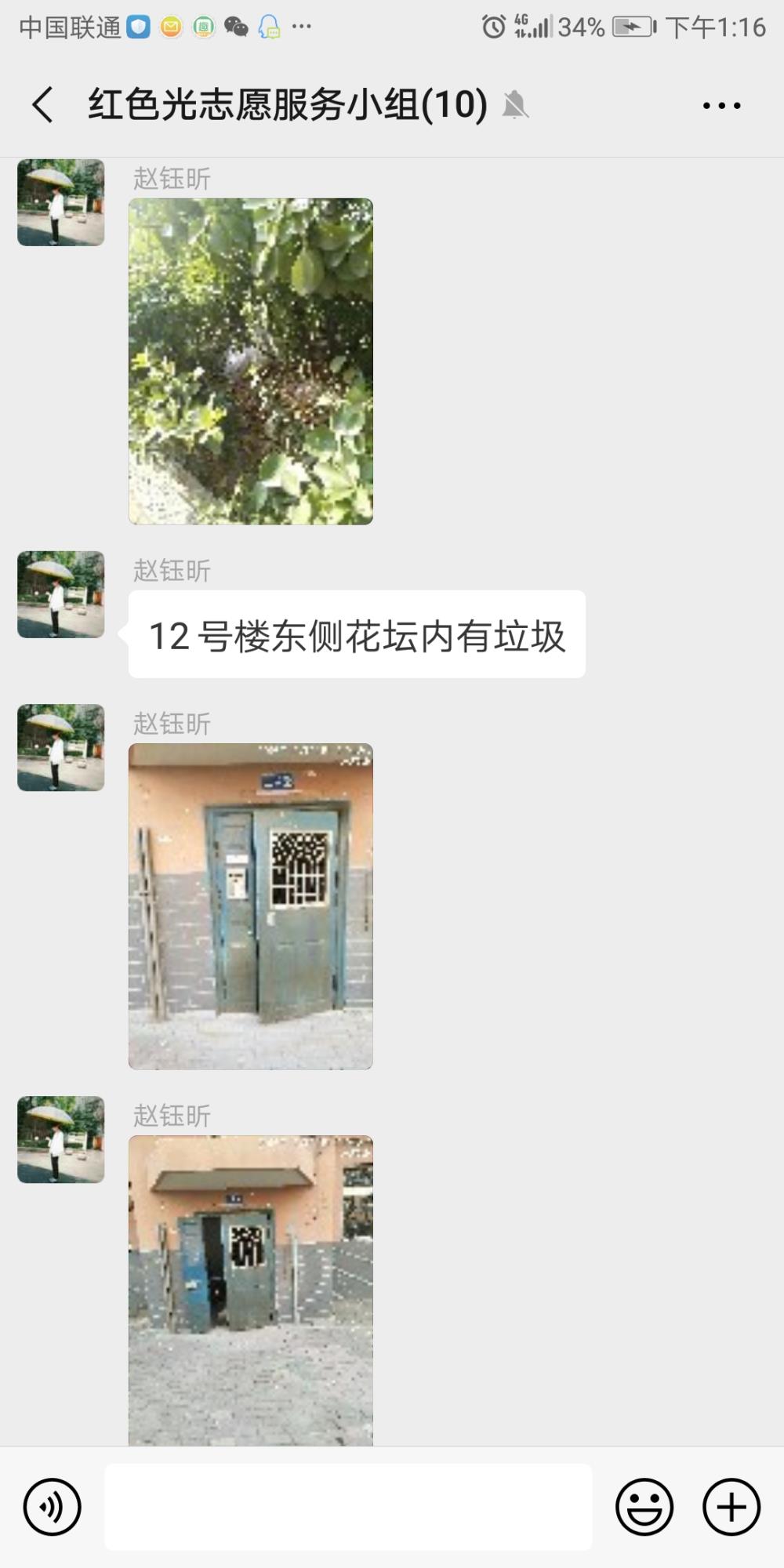Viewport: 784px width, 1568px height.
Task: Tap the message text field
Action: (348, 1506)
